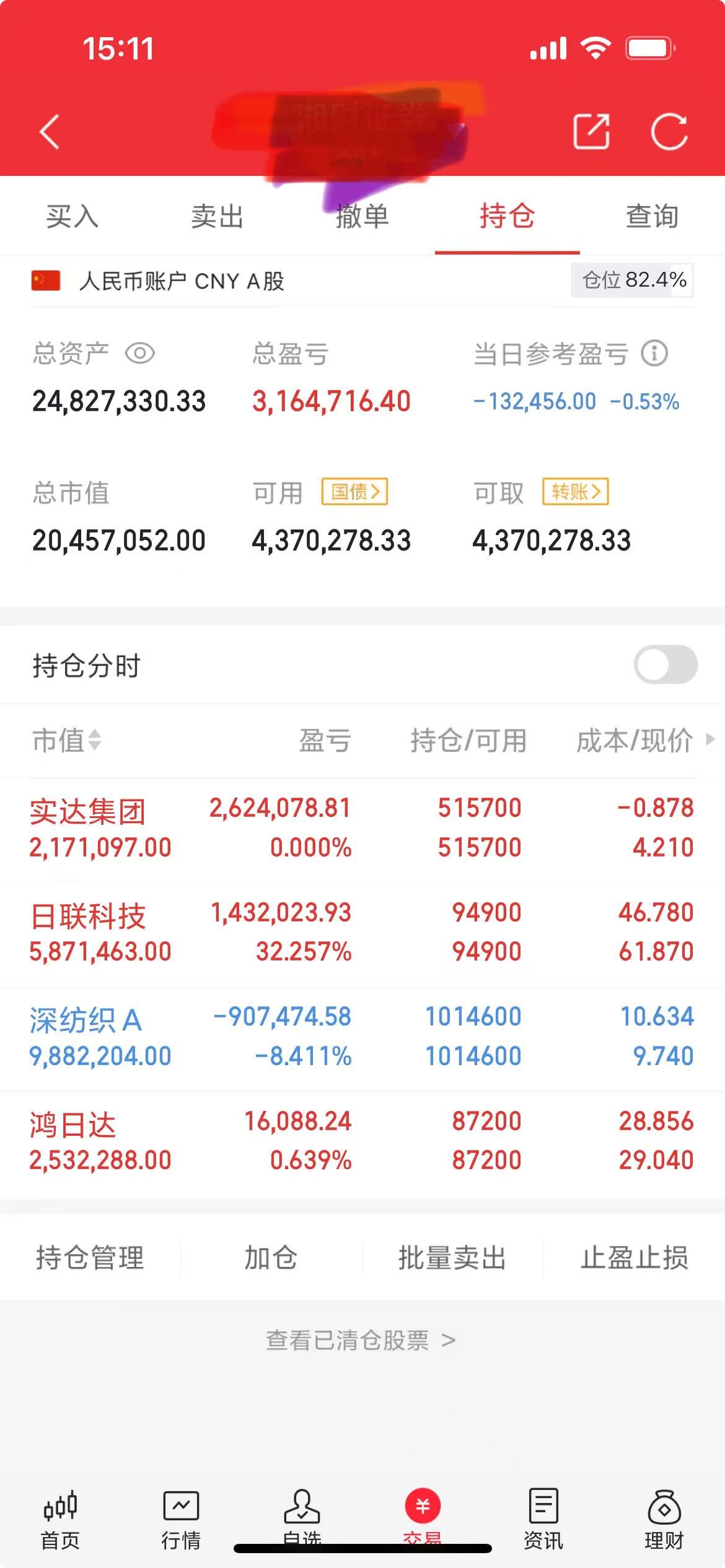This screenshot has height=1568, width=725.
Task: Share the holdings via the export icon
Action: 591,131
